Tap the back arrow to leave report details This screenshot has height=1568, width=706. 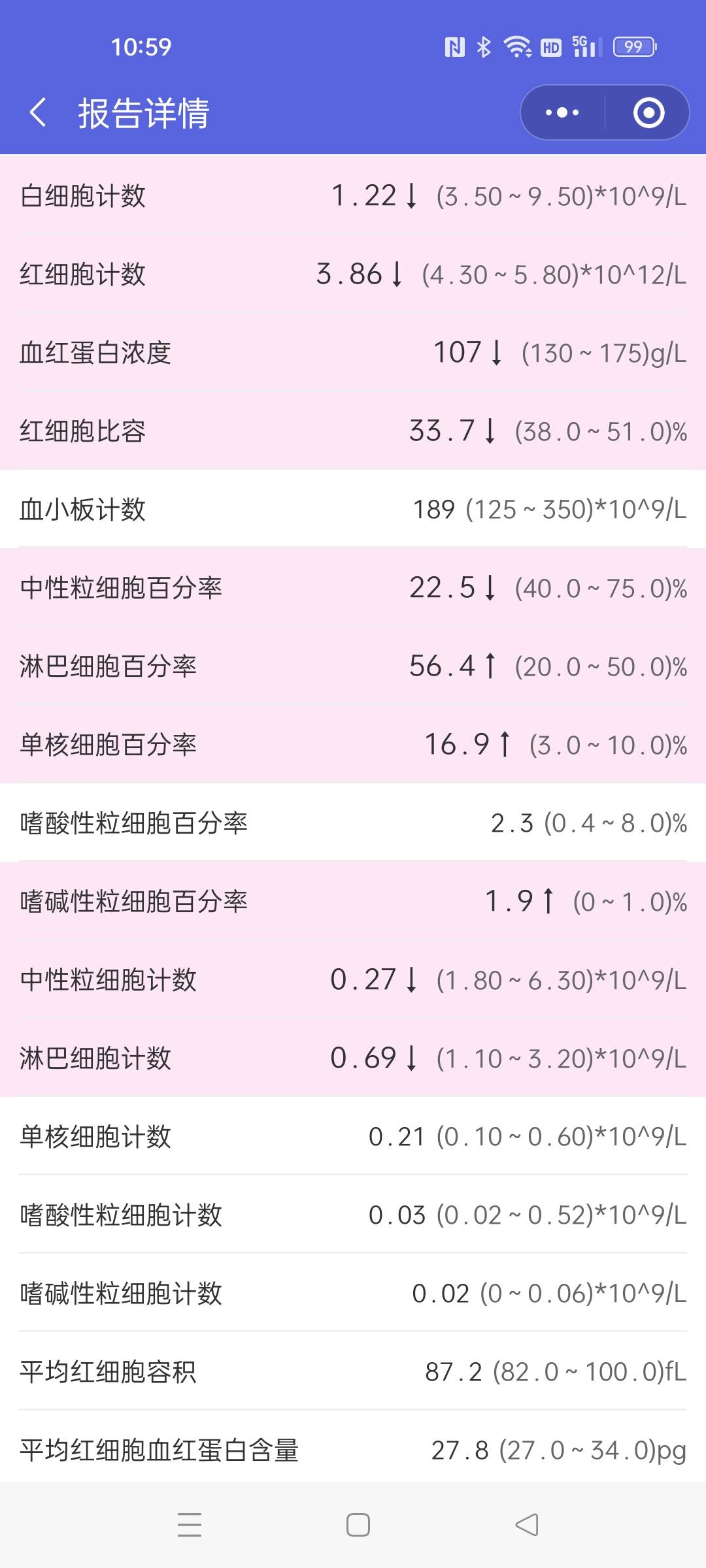(37, 112)
